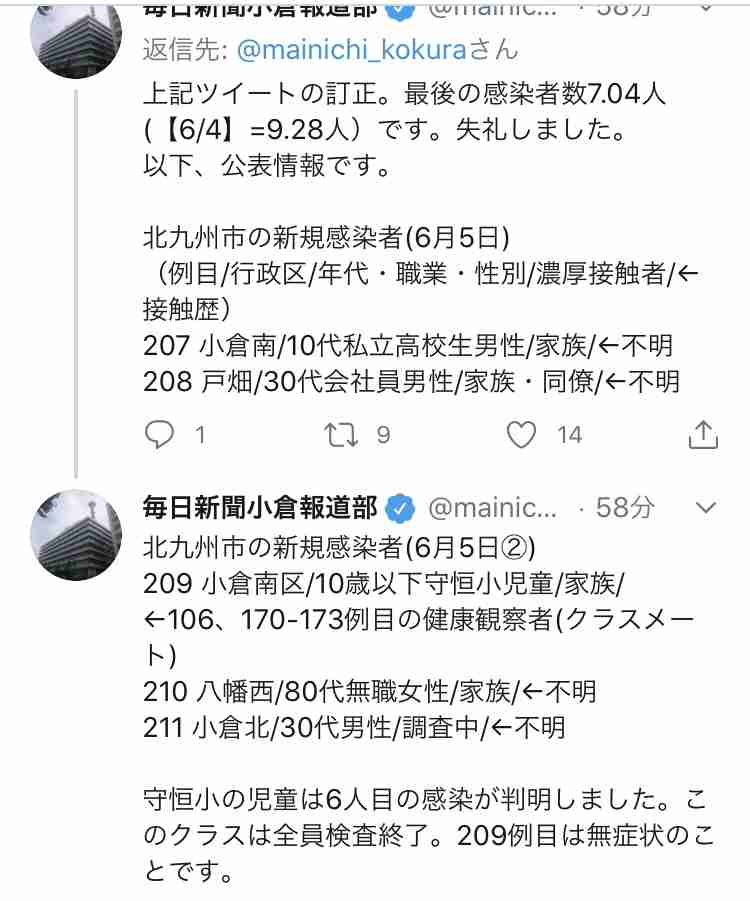Reply to the tweet about 感染者数7.04人
Image resolution: width=750 pixels, height=901 pixels.
tap(160, 434)
